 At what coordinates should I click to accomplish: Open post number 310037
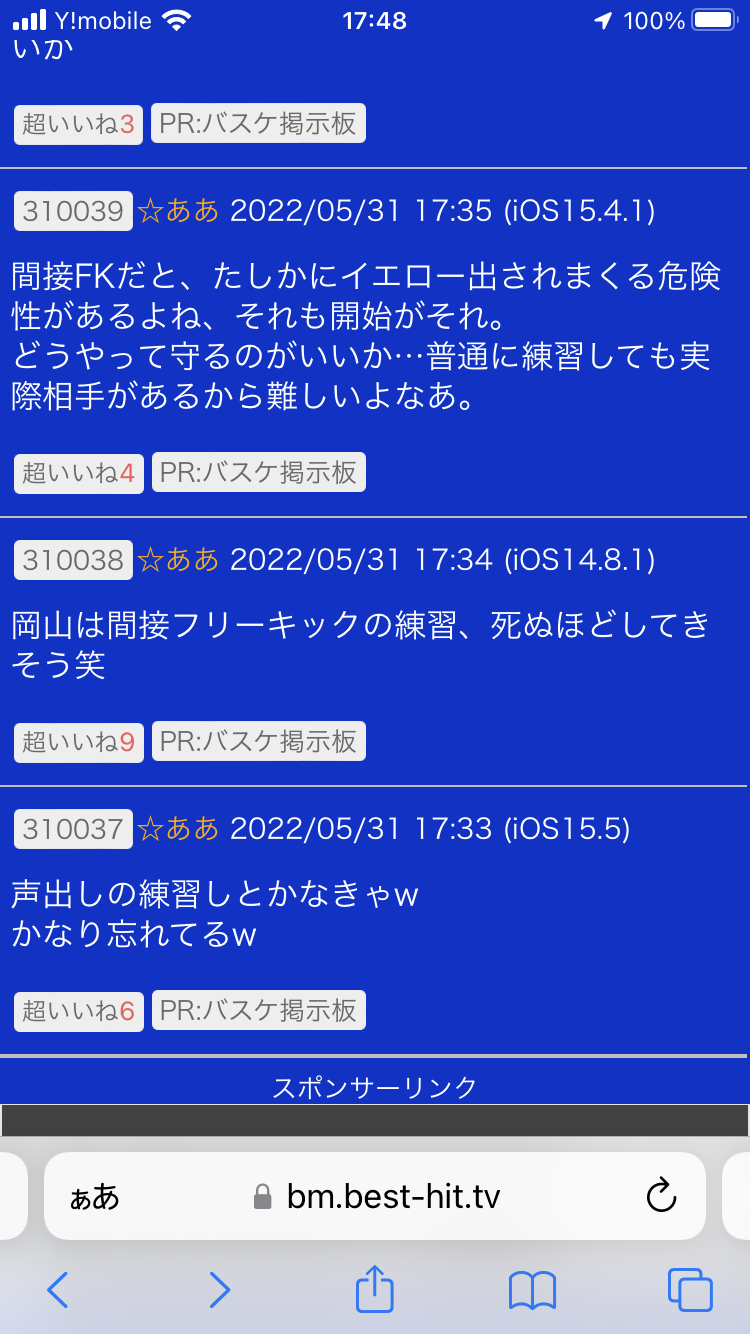point(73,828)
